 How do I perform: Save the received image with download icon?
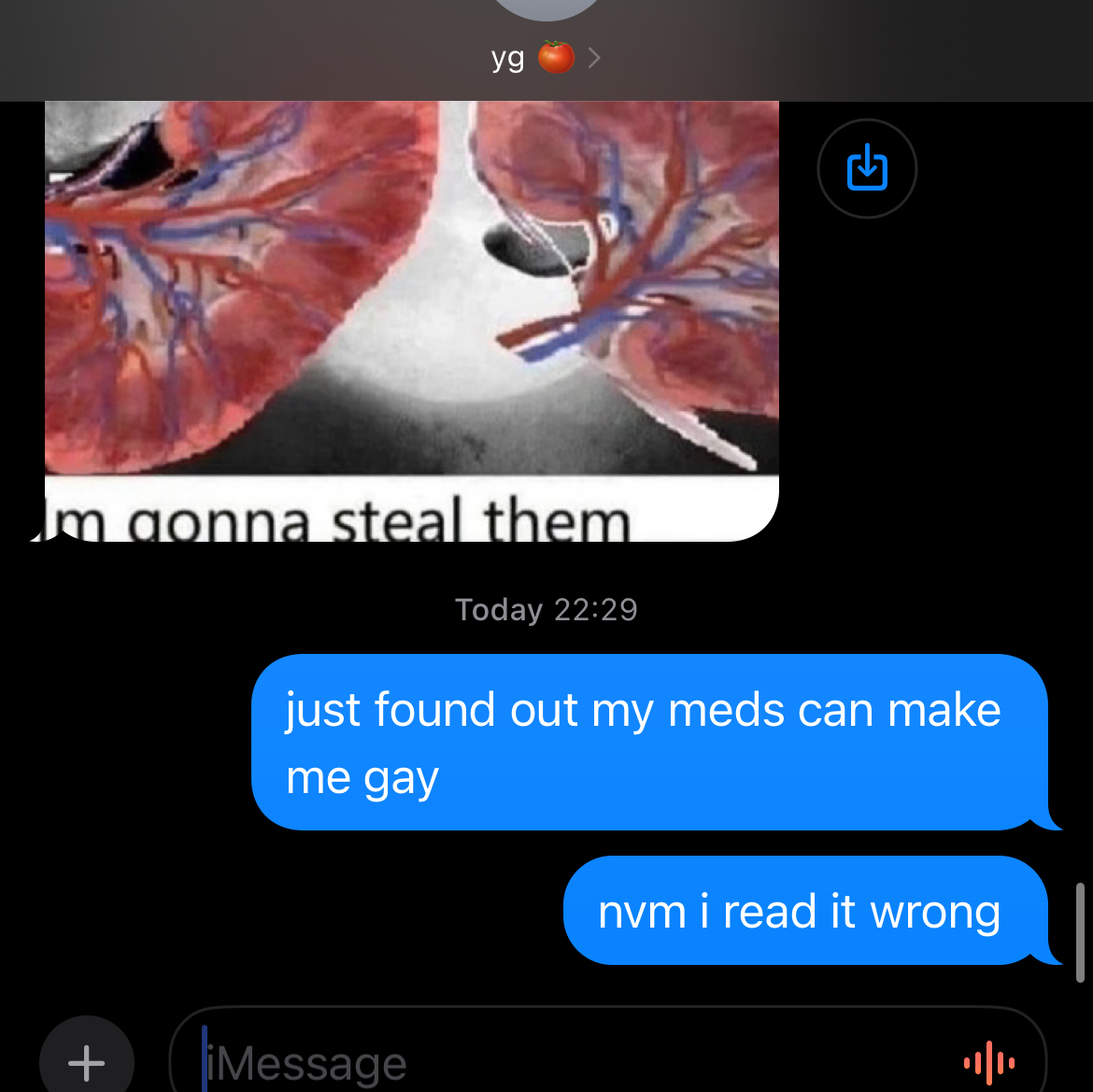866,168
